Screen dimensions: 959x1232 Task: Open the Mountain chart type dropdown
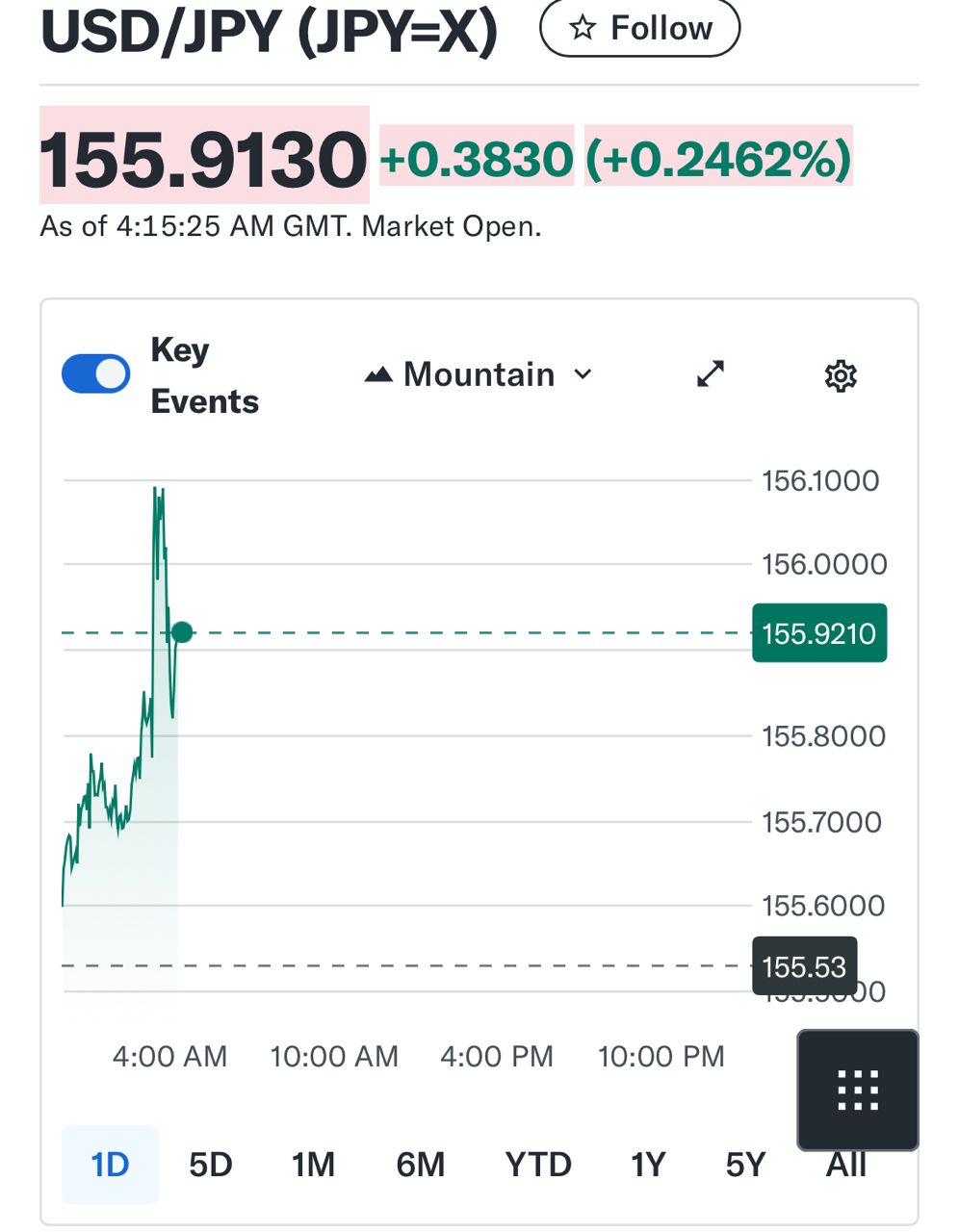[479, 374]
